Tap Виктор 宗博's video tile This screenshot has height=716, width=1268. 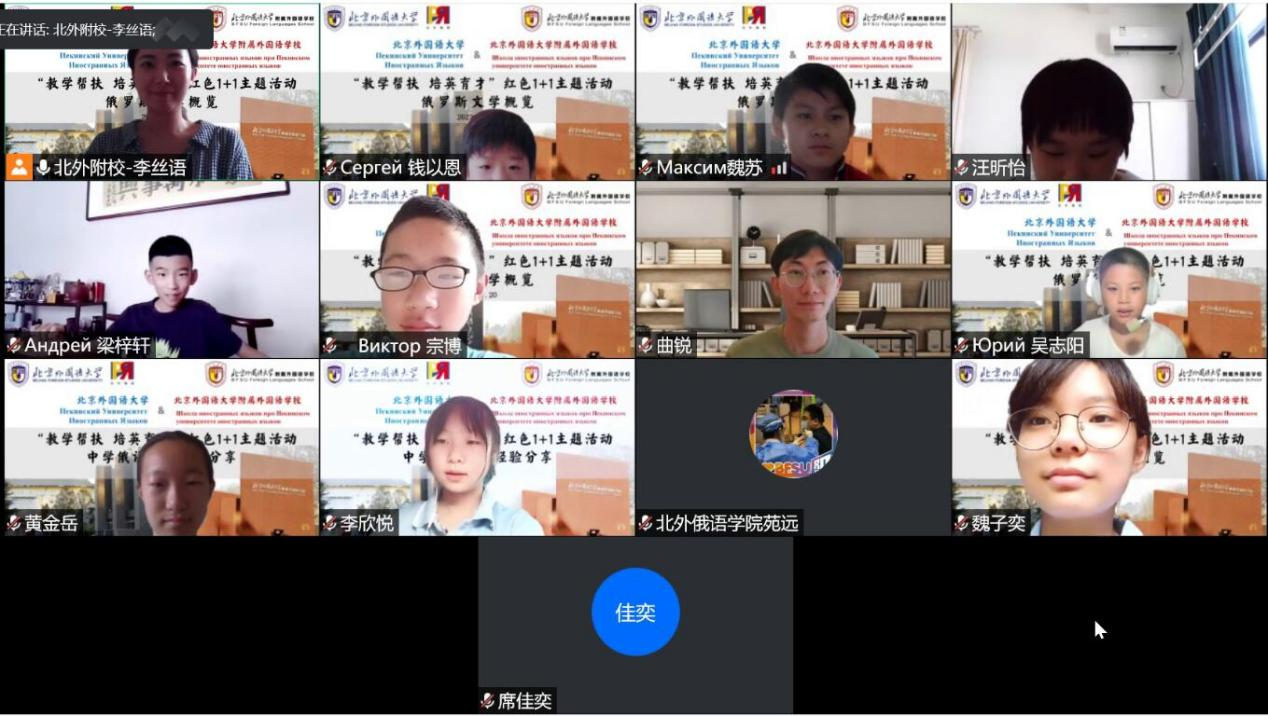click(477, 269)
